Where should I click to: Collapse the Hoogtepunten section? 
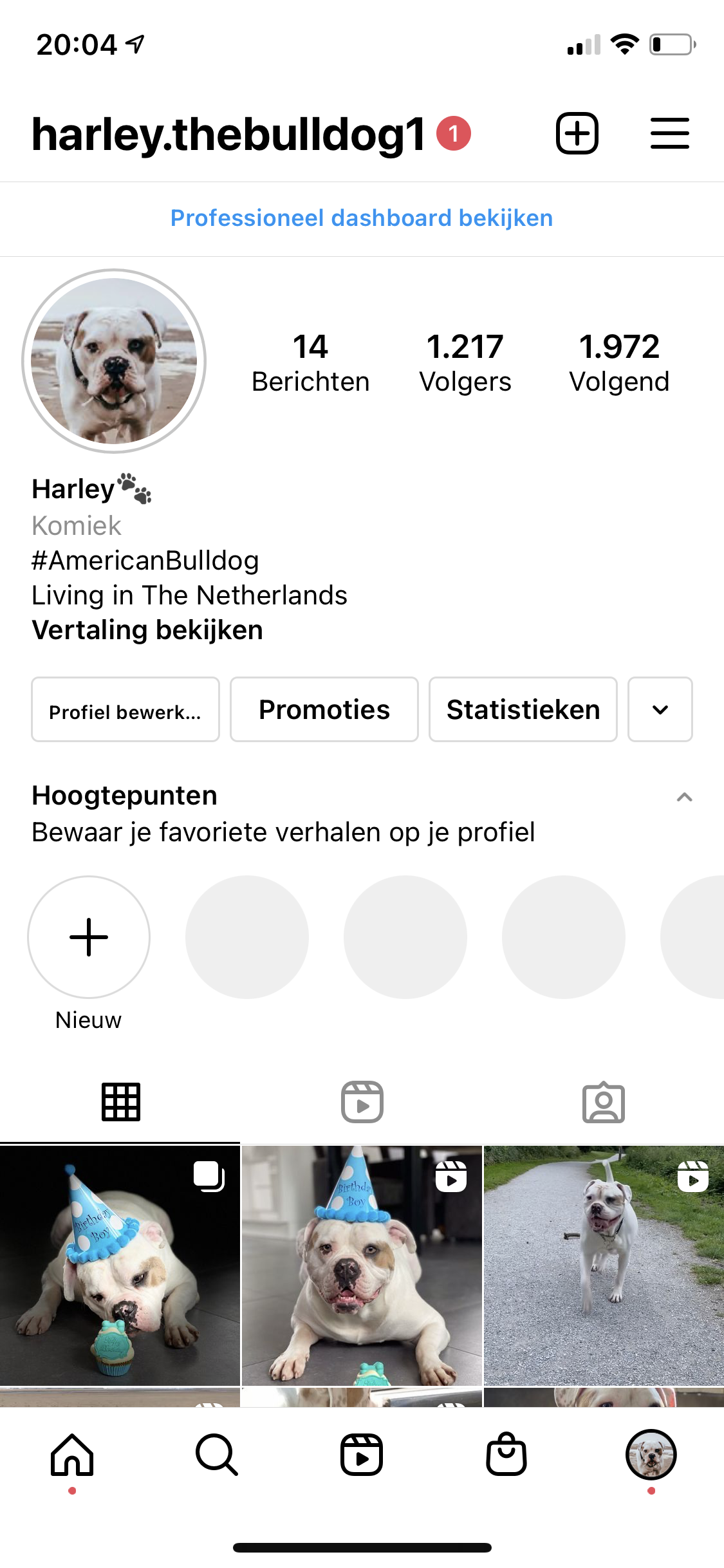click(x=685, y=797)
